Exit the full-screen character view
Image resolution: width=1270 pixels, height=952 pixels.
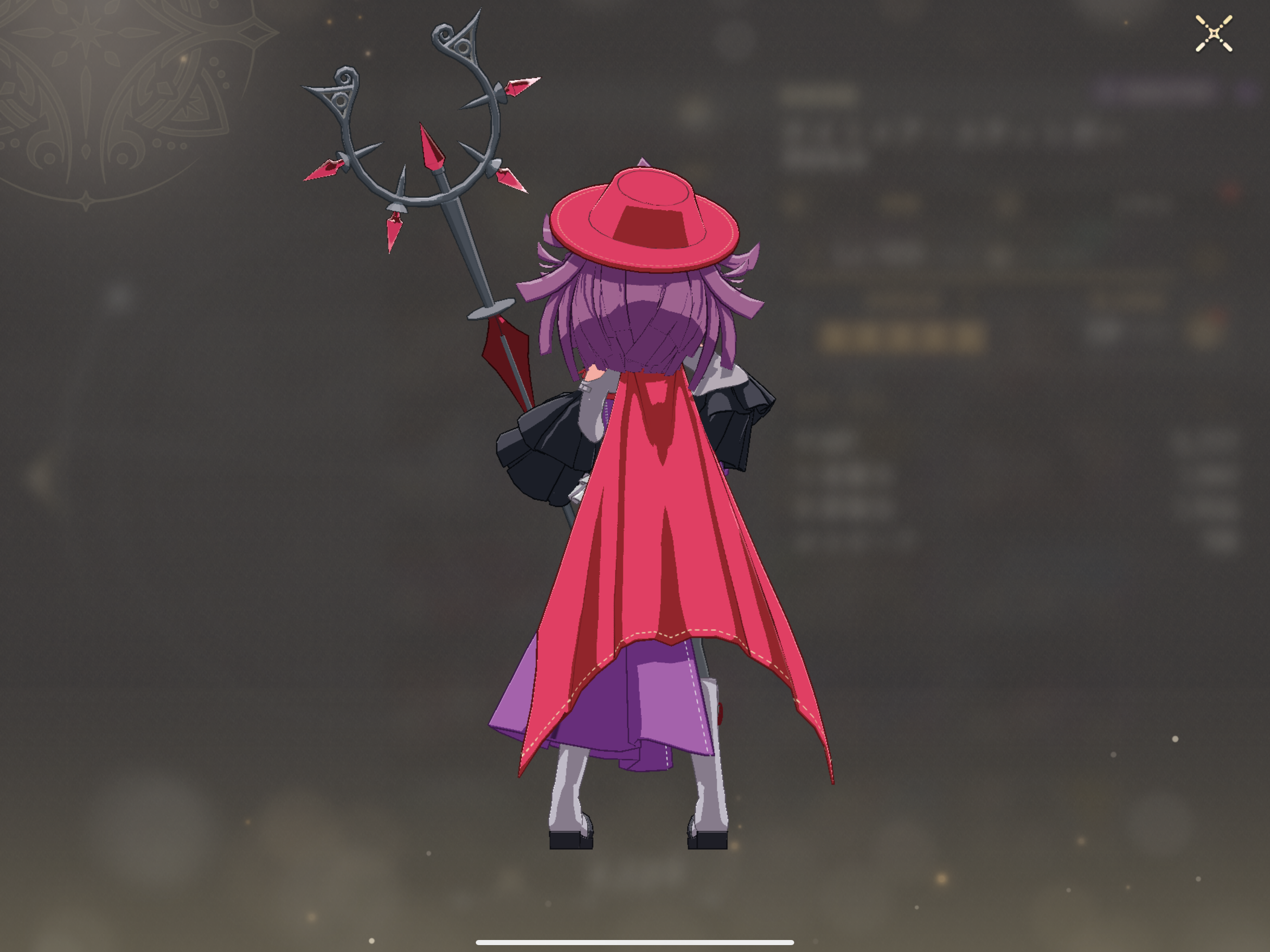(1213, 34)
